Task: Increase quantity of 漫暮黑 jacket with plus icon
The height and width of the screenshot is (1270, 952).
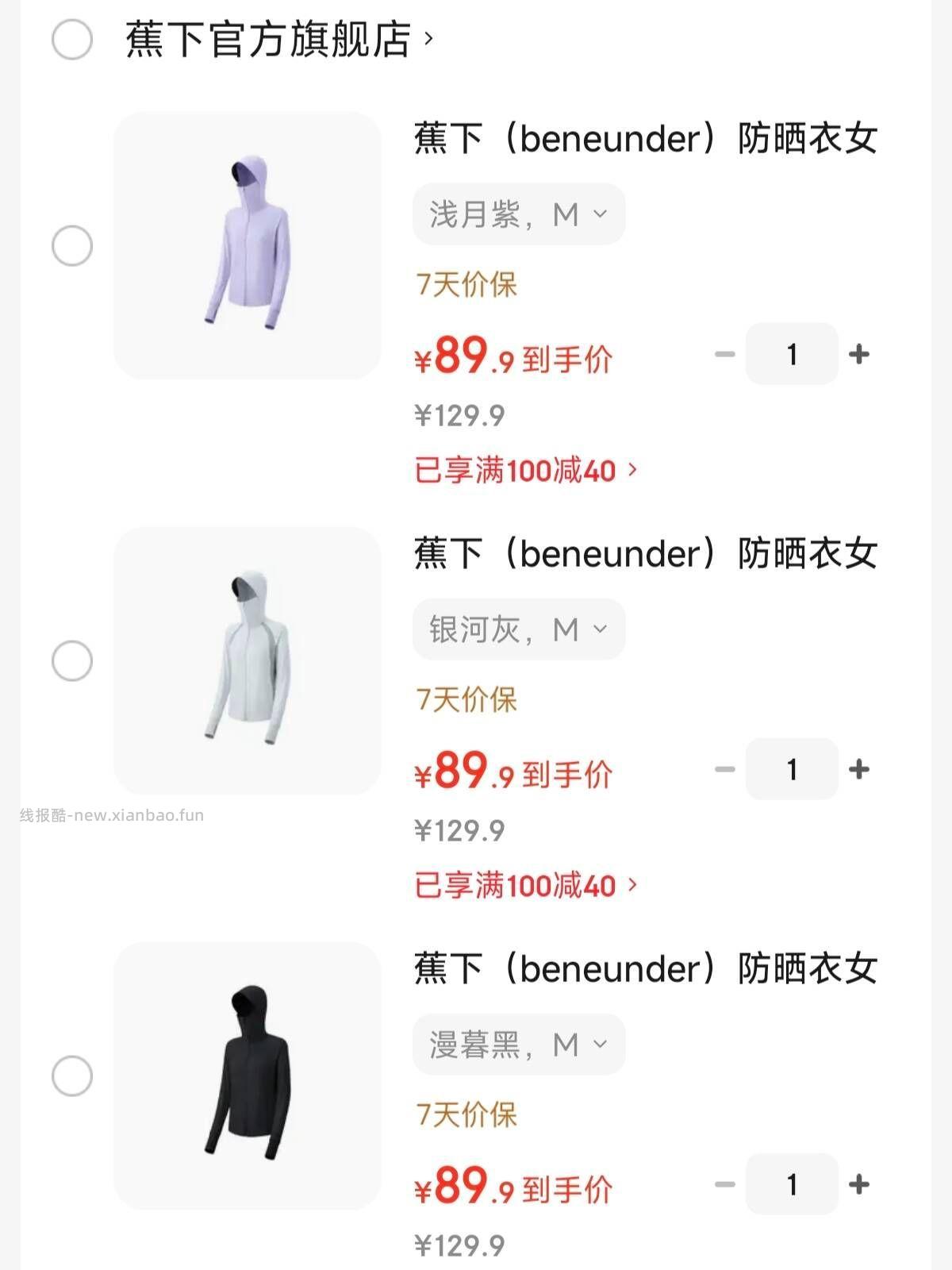Action: click(858, 1184)
